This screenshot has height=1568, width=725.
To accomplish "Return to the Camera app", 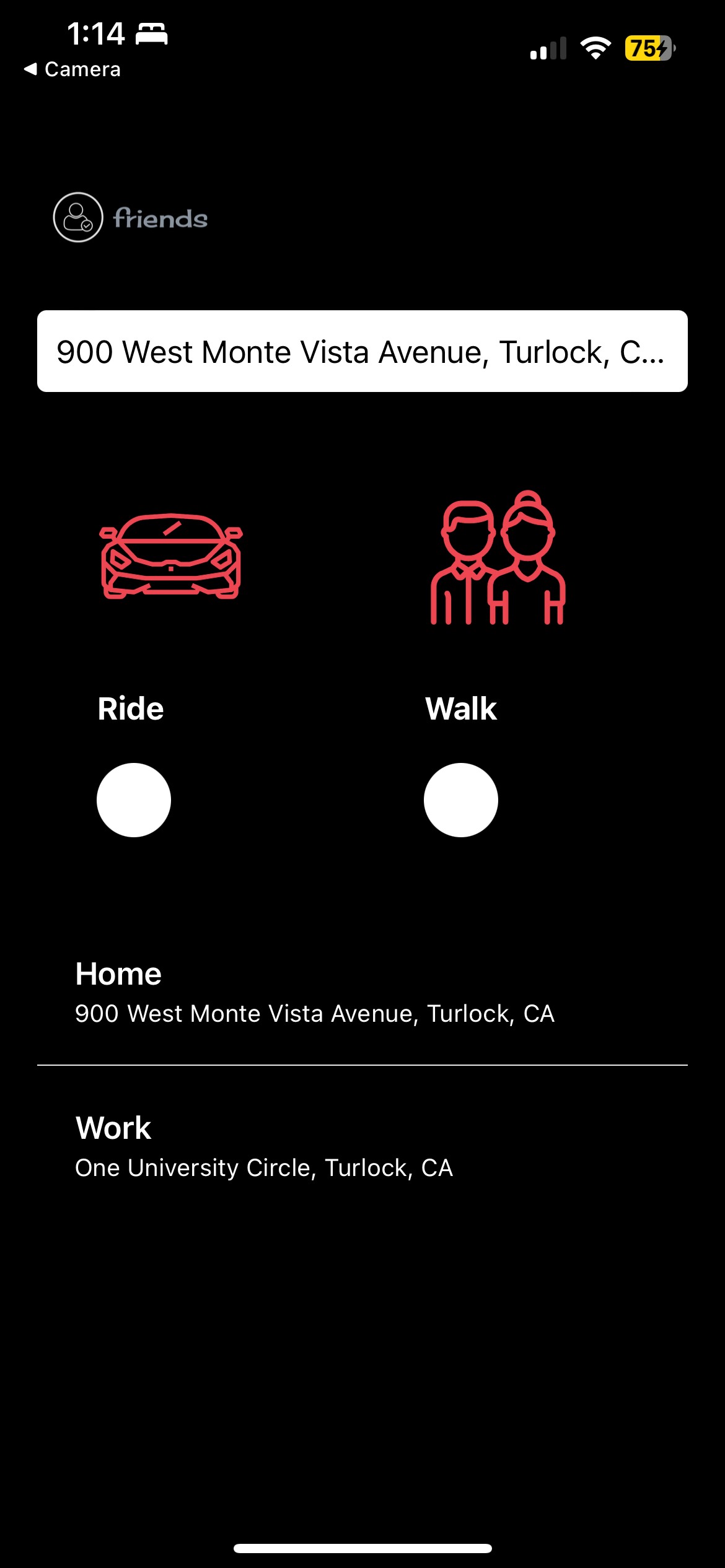I will coord(72,69).
